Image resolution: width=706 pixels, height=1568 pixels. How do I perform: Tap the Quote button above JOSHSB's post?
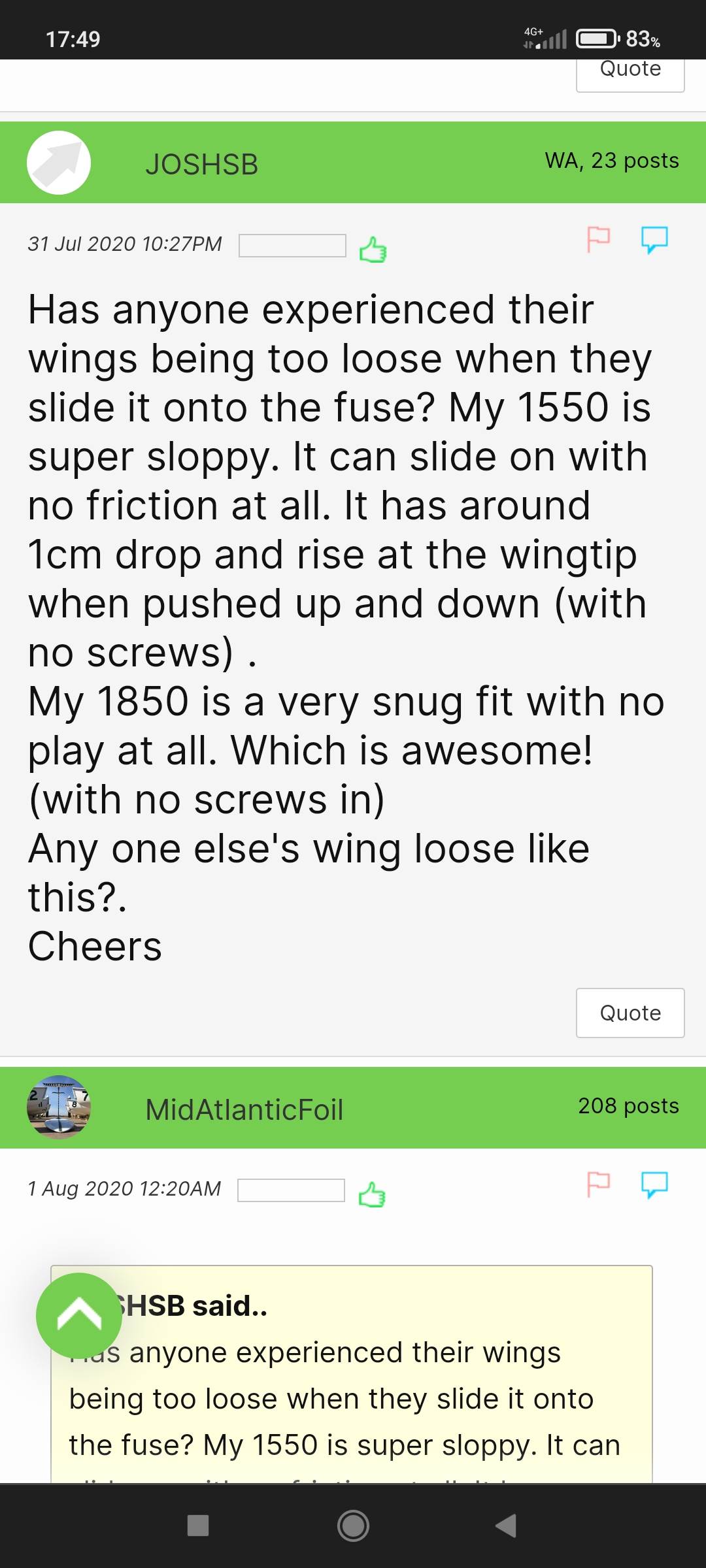(x=630, y=72)
